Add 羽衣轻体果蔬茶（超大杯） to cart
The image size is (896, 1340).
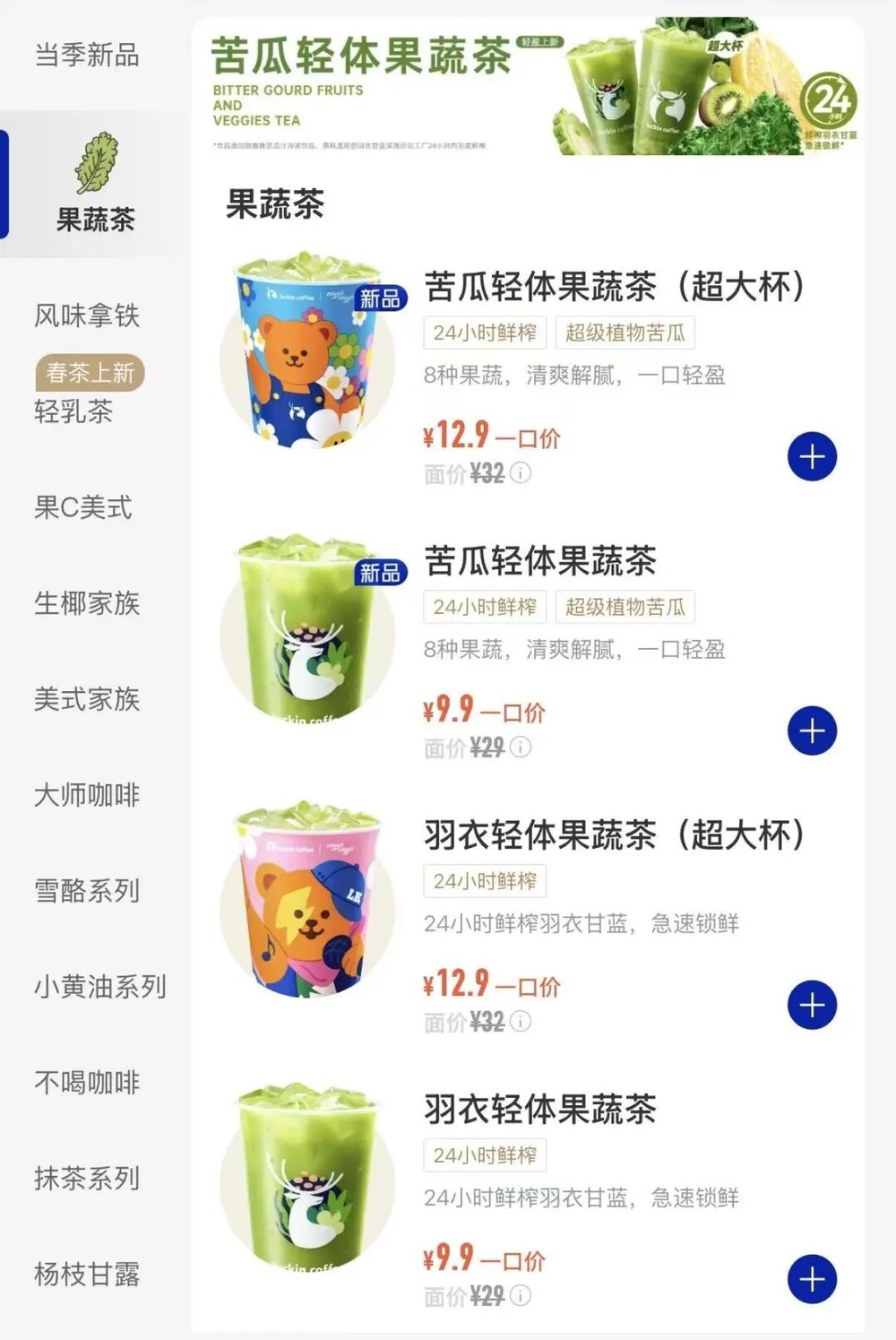(812, 1006)
